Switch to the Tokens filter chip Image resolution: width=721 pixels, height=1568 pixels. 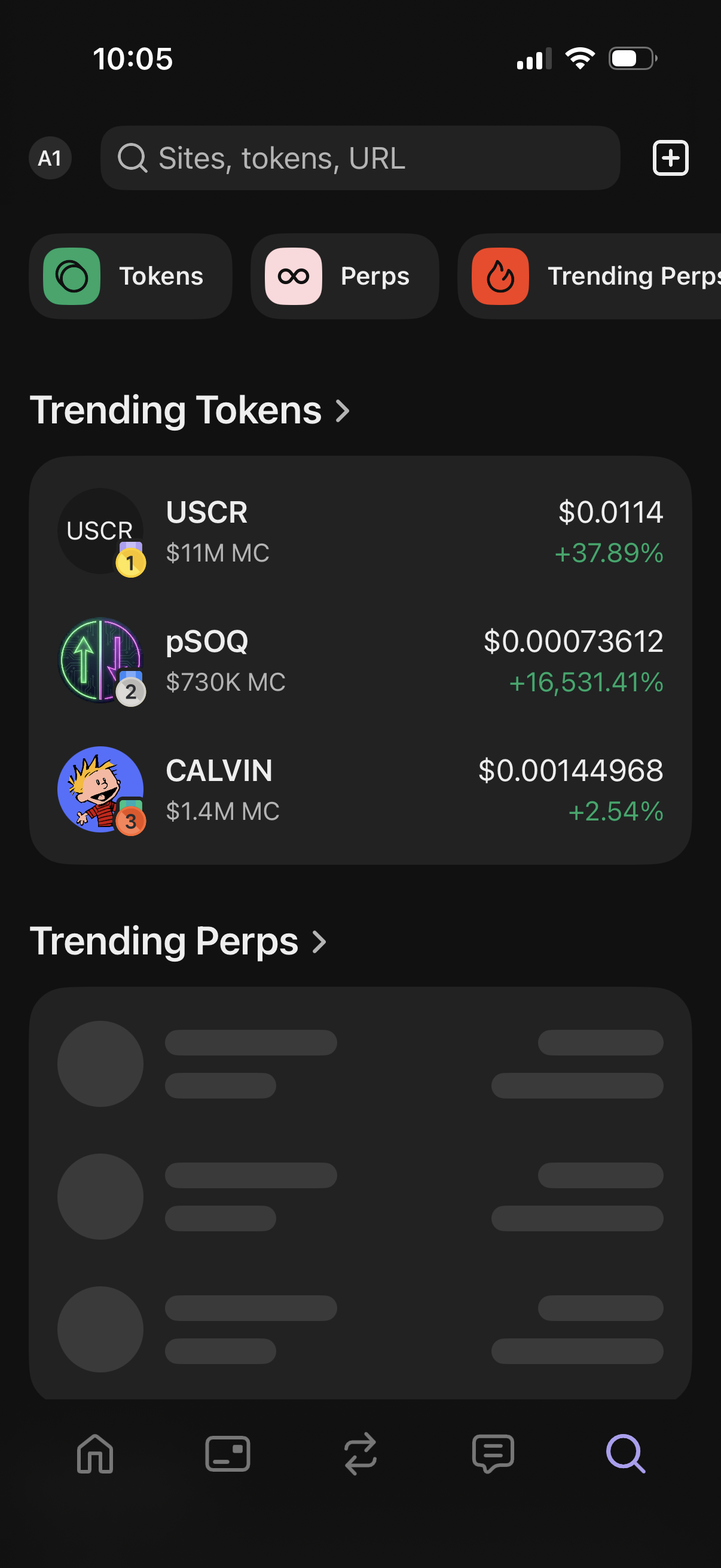[x=131, y=276]
